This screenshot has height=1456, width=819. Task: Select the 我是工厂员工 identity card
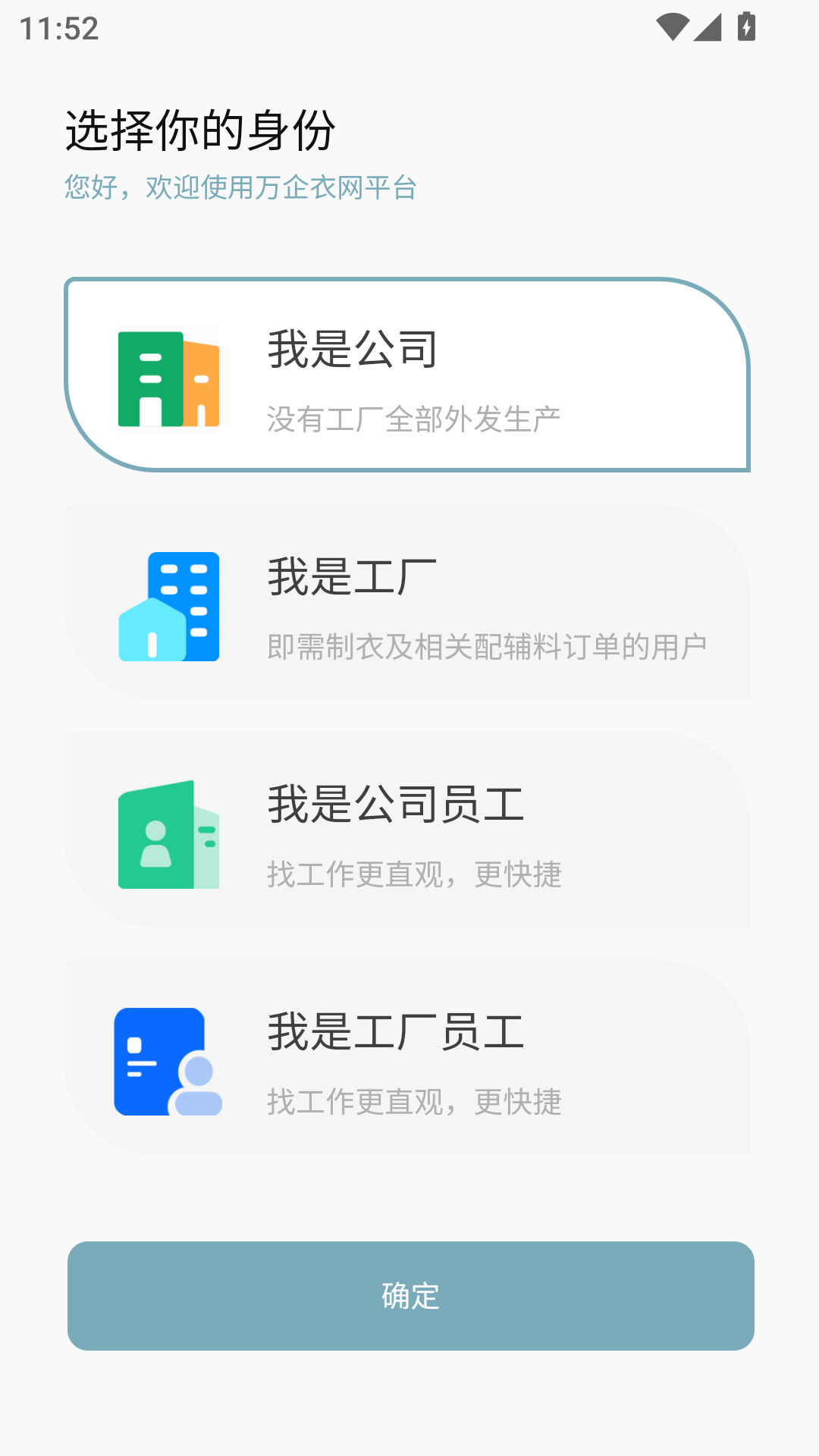(x=409, y=1058)
